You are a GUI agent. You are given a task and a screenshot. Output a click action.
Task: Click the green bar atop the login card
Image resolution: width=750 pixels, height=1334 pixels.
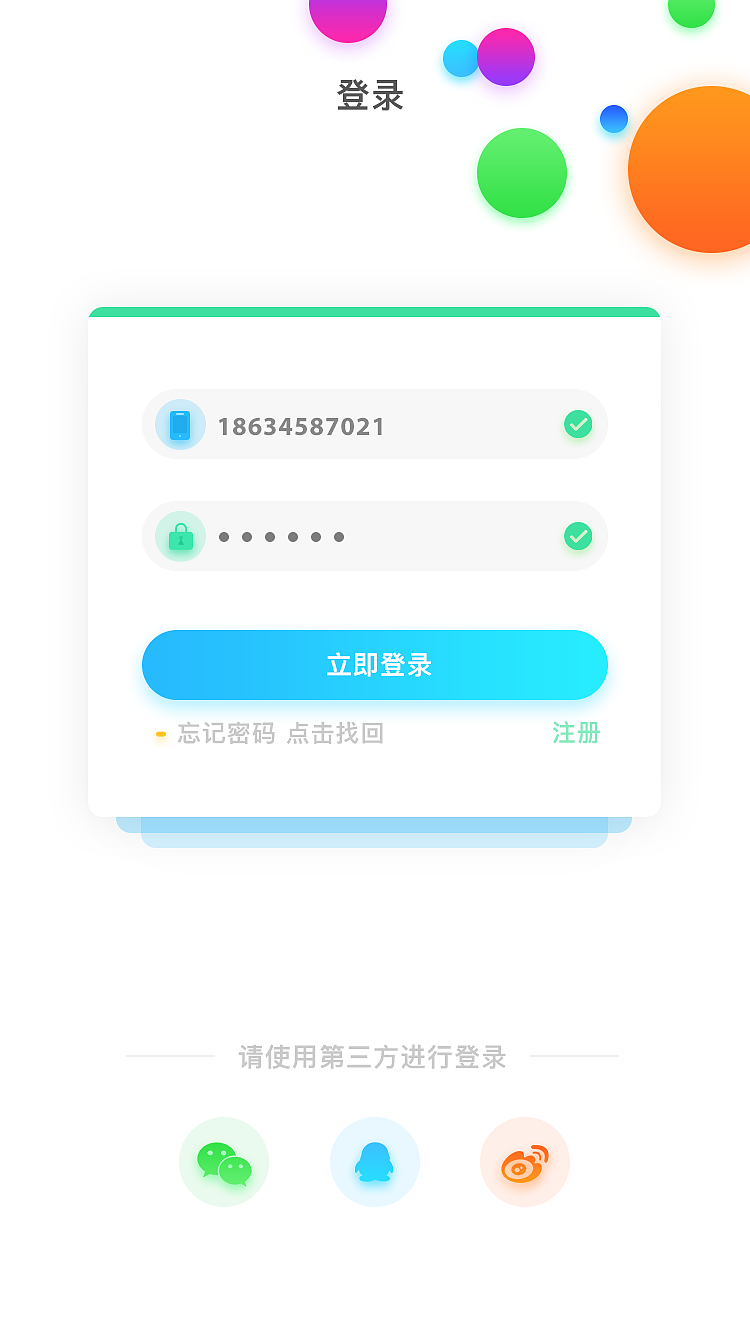click(x=375, y=311)
